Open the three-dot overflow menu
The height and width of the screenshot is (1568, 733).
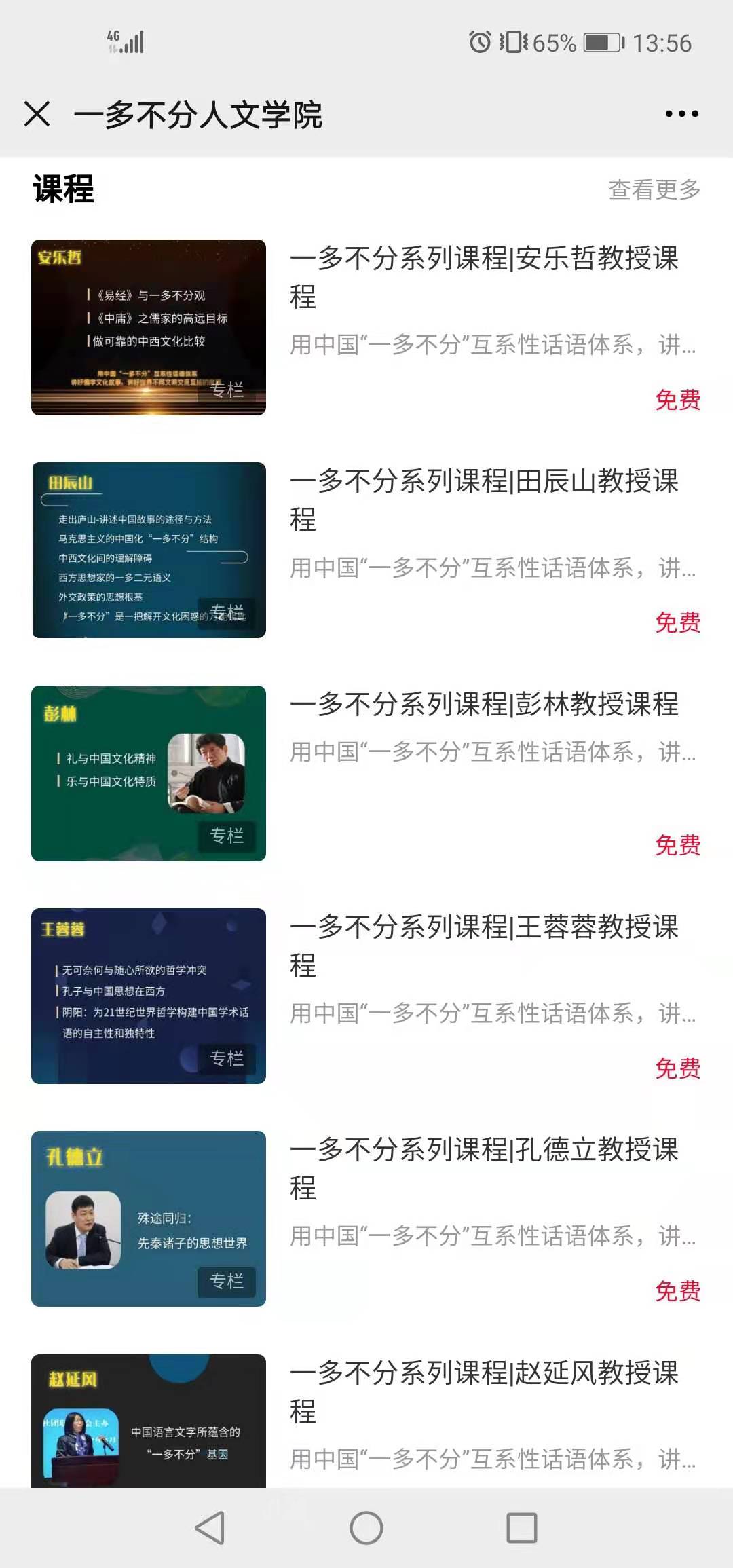point(681,114)
